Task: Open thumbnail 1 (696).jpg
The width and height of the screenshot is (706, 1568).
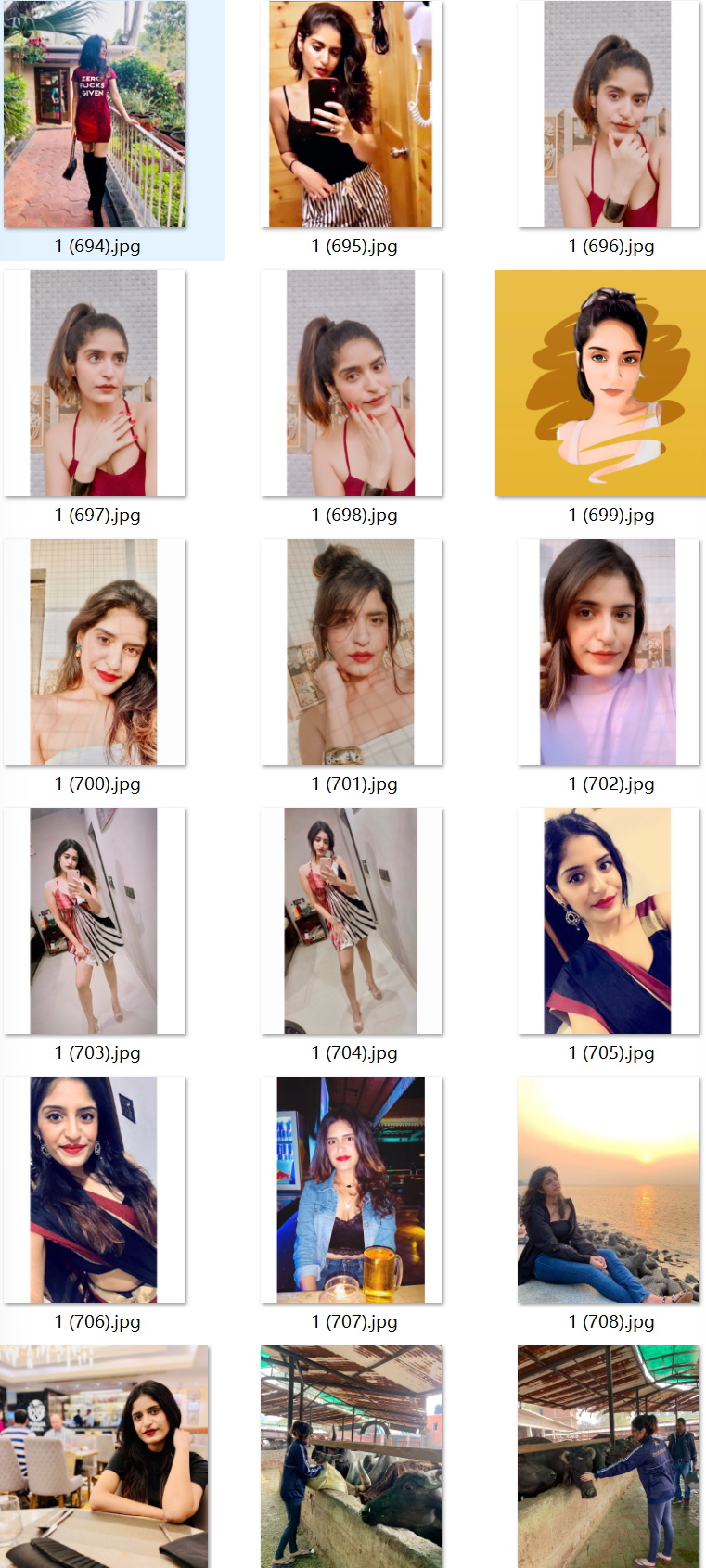Action: pyautogui.click(x=608, y=114)
